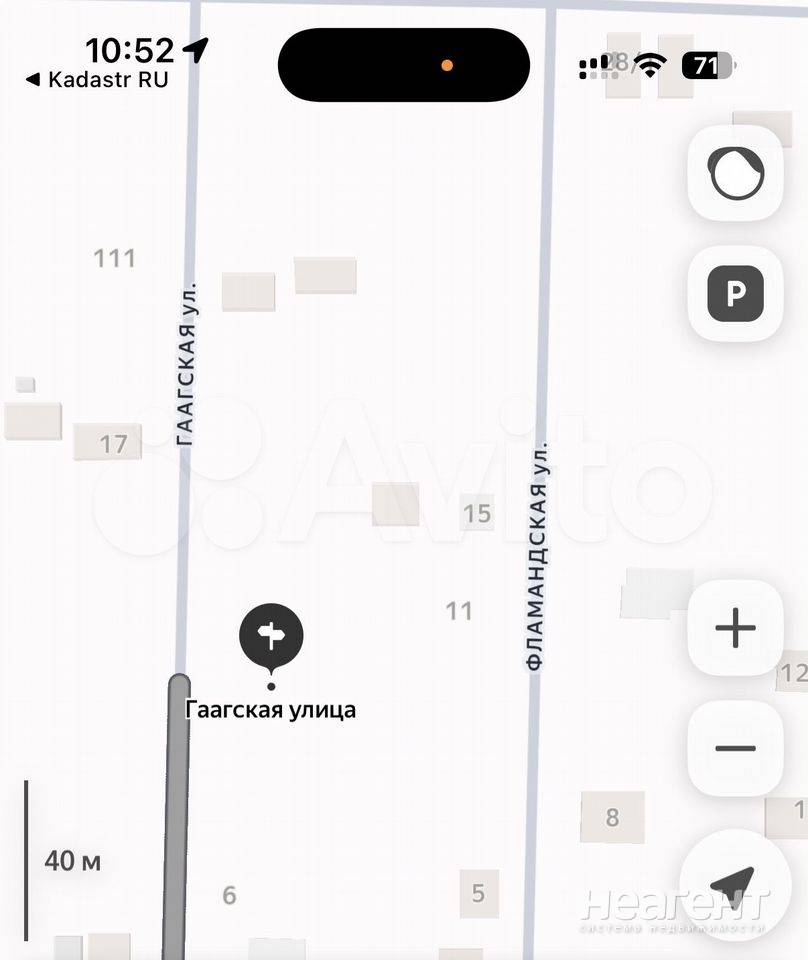
Task: Zoom in with the plus button
Action: [735, 629]
